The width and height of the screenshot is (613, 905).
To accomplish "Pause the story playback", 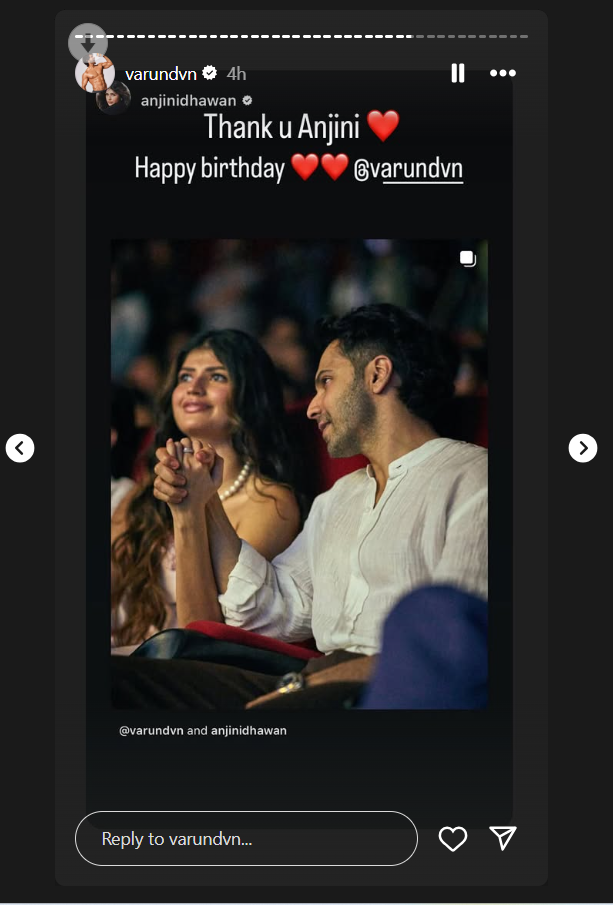I will click(x=458, y=73).
